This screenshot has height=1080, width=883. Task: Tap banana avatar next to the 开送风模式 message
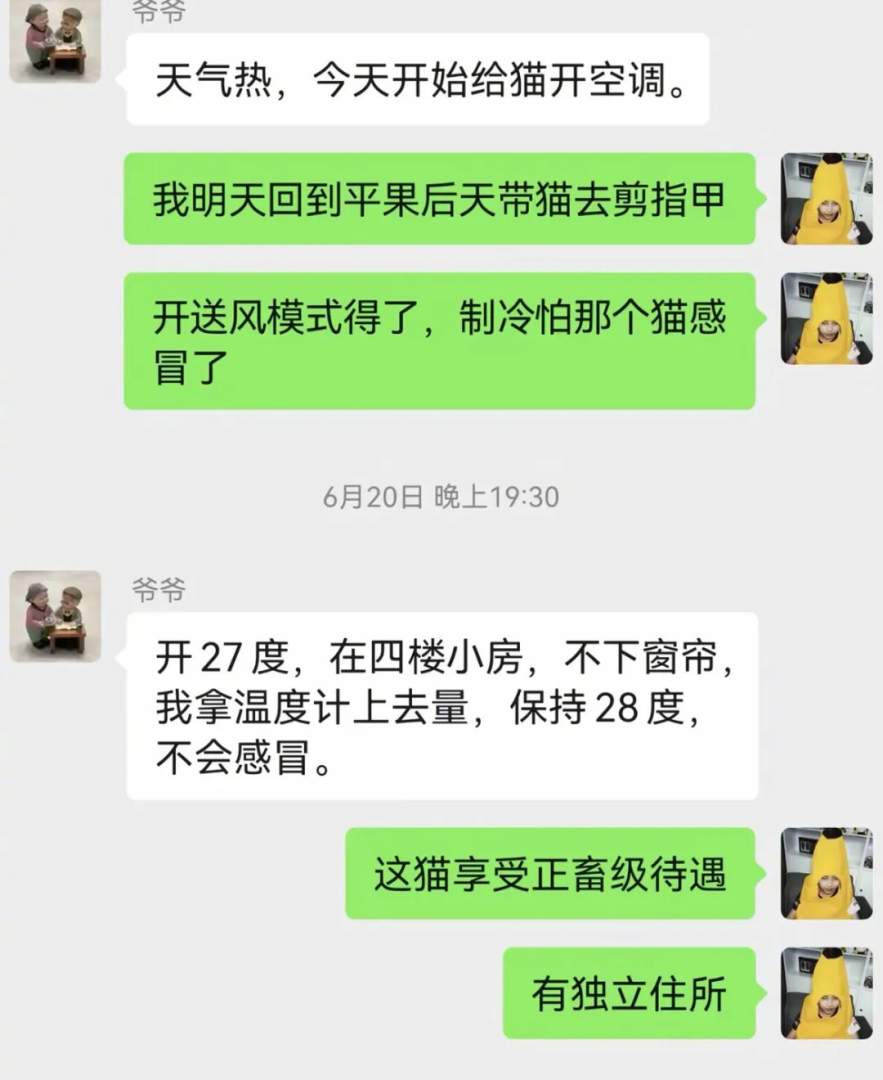pyautogui.click(x=825, y=318)
